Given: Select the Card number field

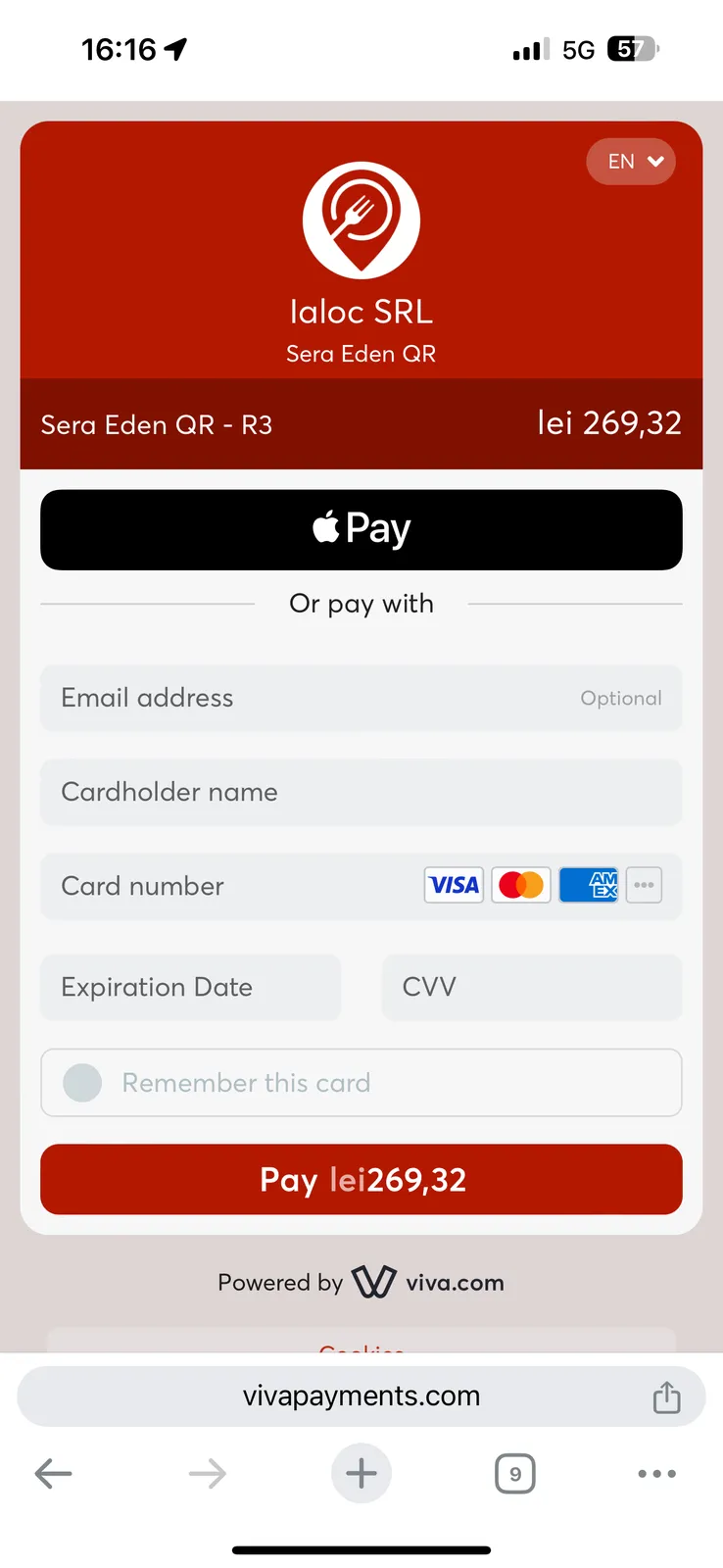Looking at the screenshot, I should click(x=361, y=886).
